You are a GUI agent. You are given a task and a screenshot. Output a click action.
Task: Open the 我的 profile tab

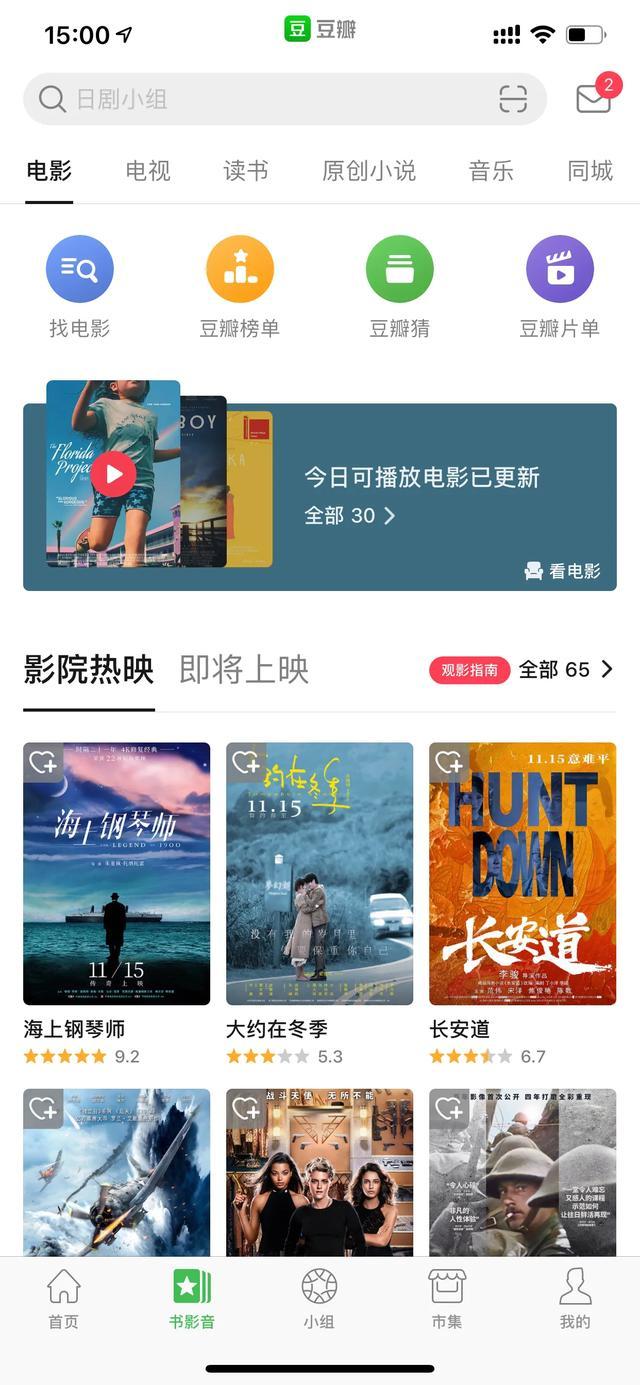point(575,1298)
